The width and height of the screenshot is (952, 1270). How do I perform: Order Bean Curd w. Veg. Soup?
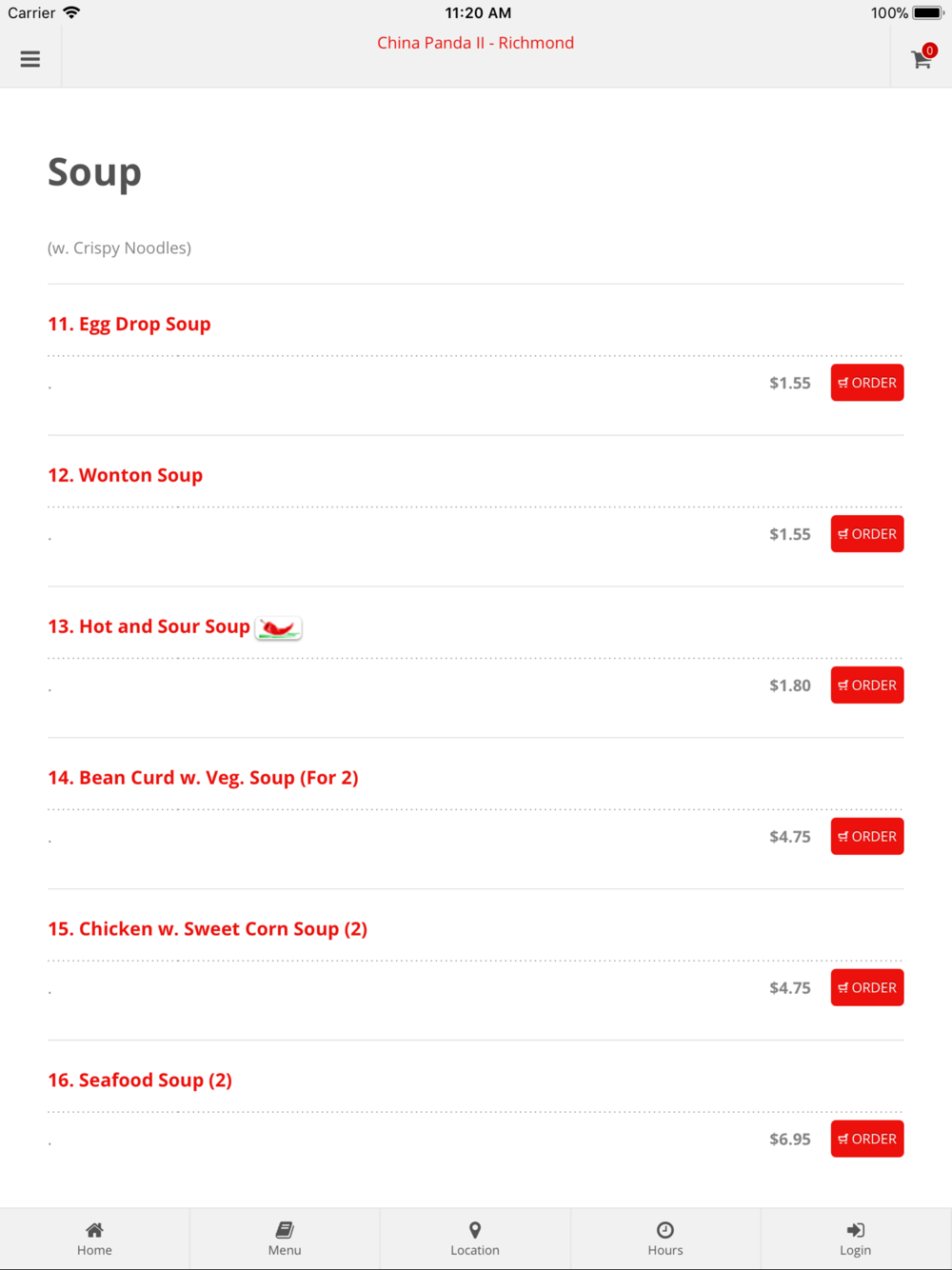[x=867, y=837]
